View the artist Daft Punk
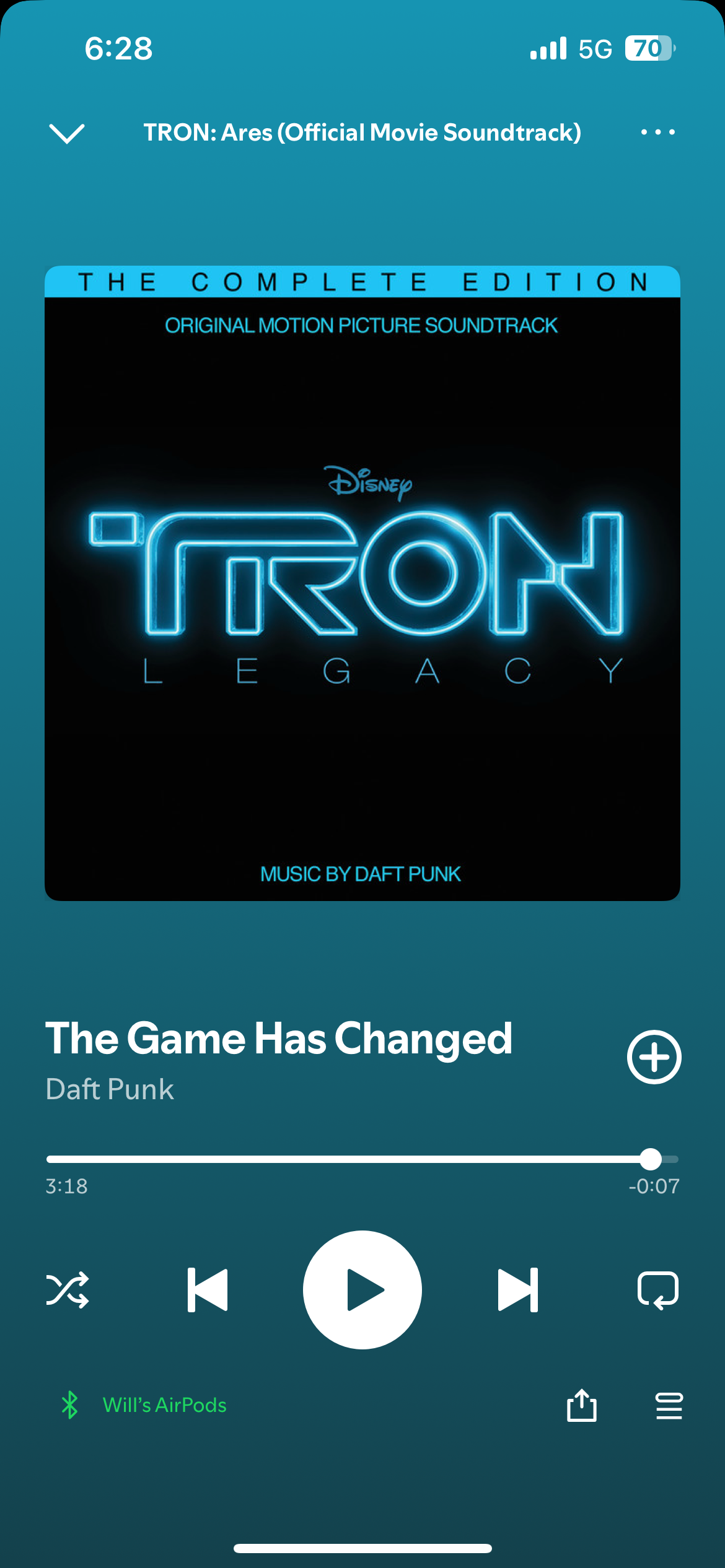This screenshot has width=725, height=1568. tap(110, 1089)
